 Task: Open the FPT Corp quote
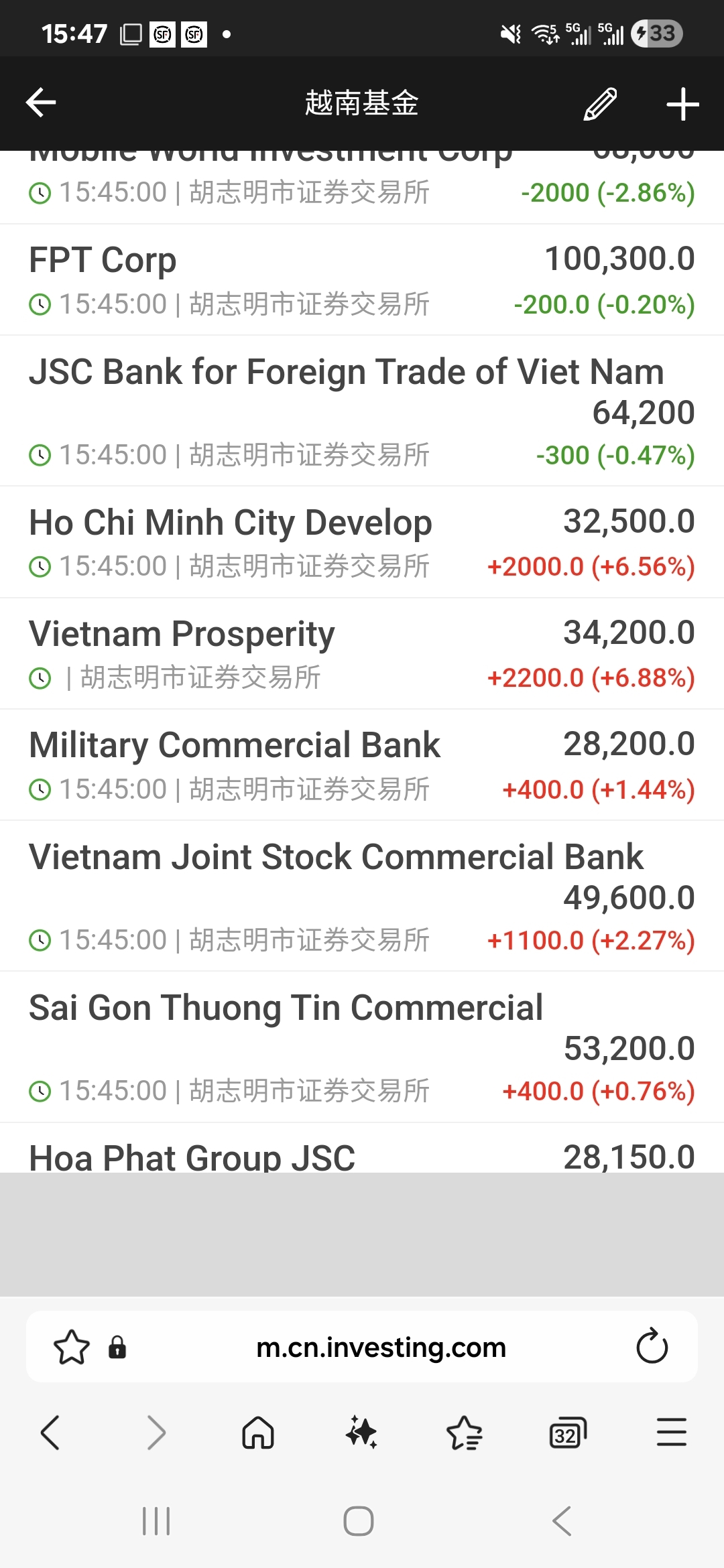tap(362, 280)
